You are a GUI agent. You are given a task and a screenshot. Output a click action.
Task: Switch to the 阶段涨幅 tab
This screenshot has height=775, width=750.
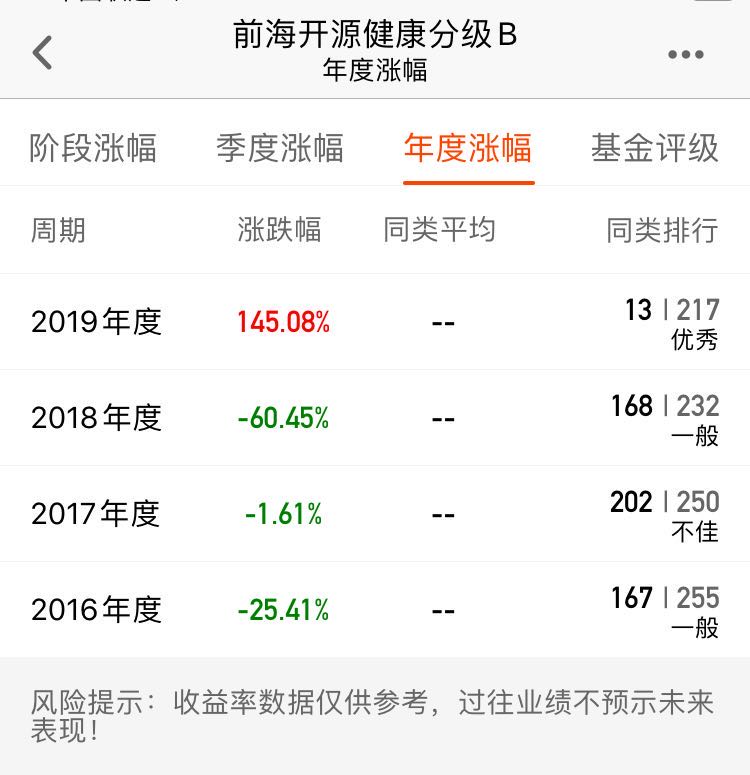pos(88,148)
